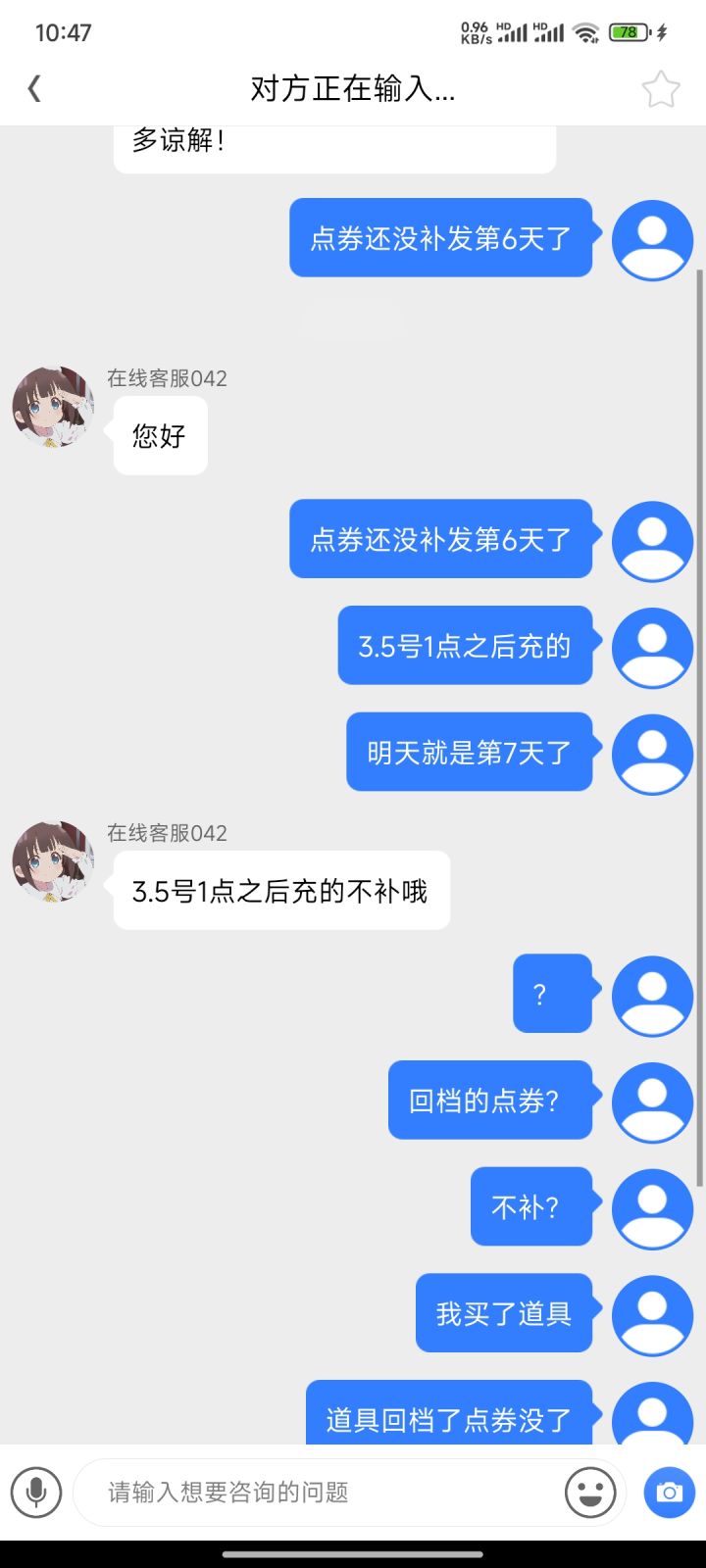The height and width of the screenshot is (1568, 706).
Task: Tap the blue camera icon to send photo
Action: (x=669, y=1493)
